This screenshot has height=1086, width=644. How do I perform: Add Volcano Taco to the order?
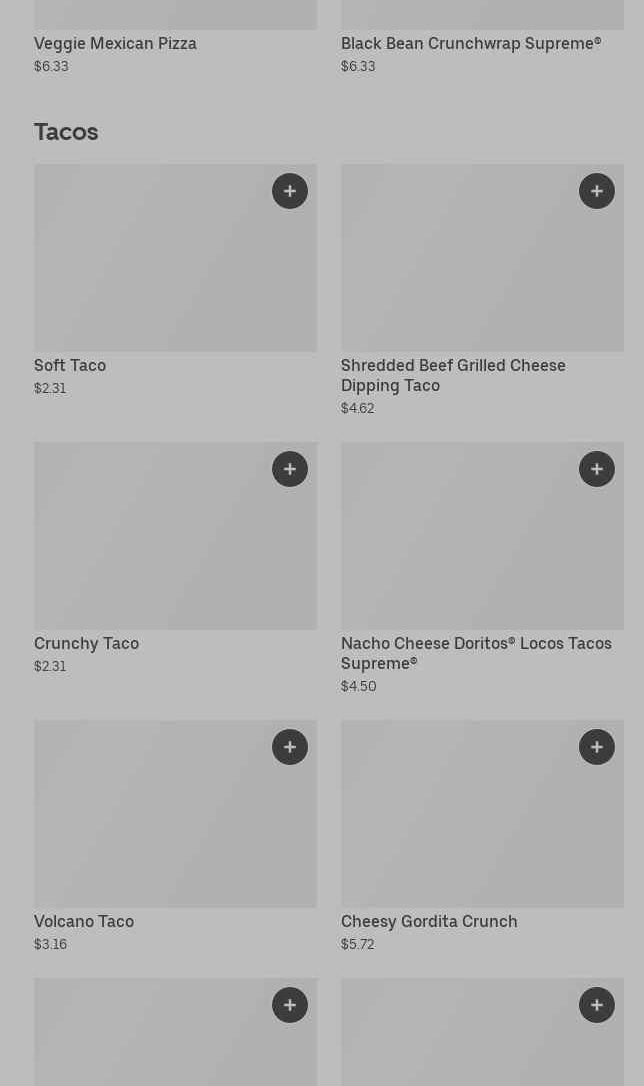pyautogui.click(x=290, y=747)
